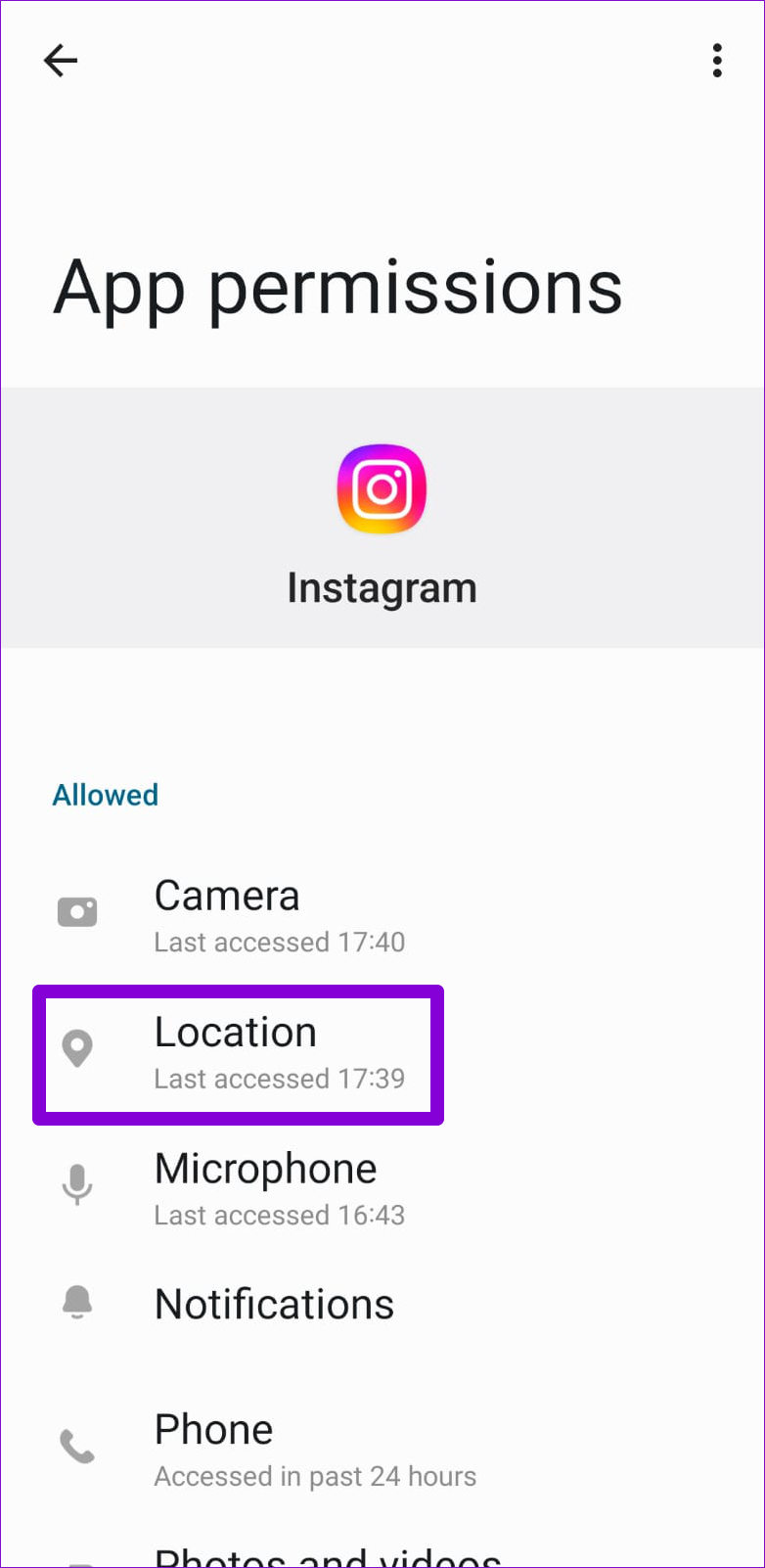The width and height of the screenshot is (765, 1568).
Task: Tap the Phone permission entry
Action: pos(382,1450)
